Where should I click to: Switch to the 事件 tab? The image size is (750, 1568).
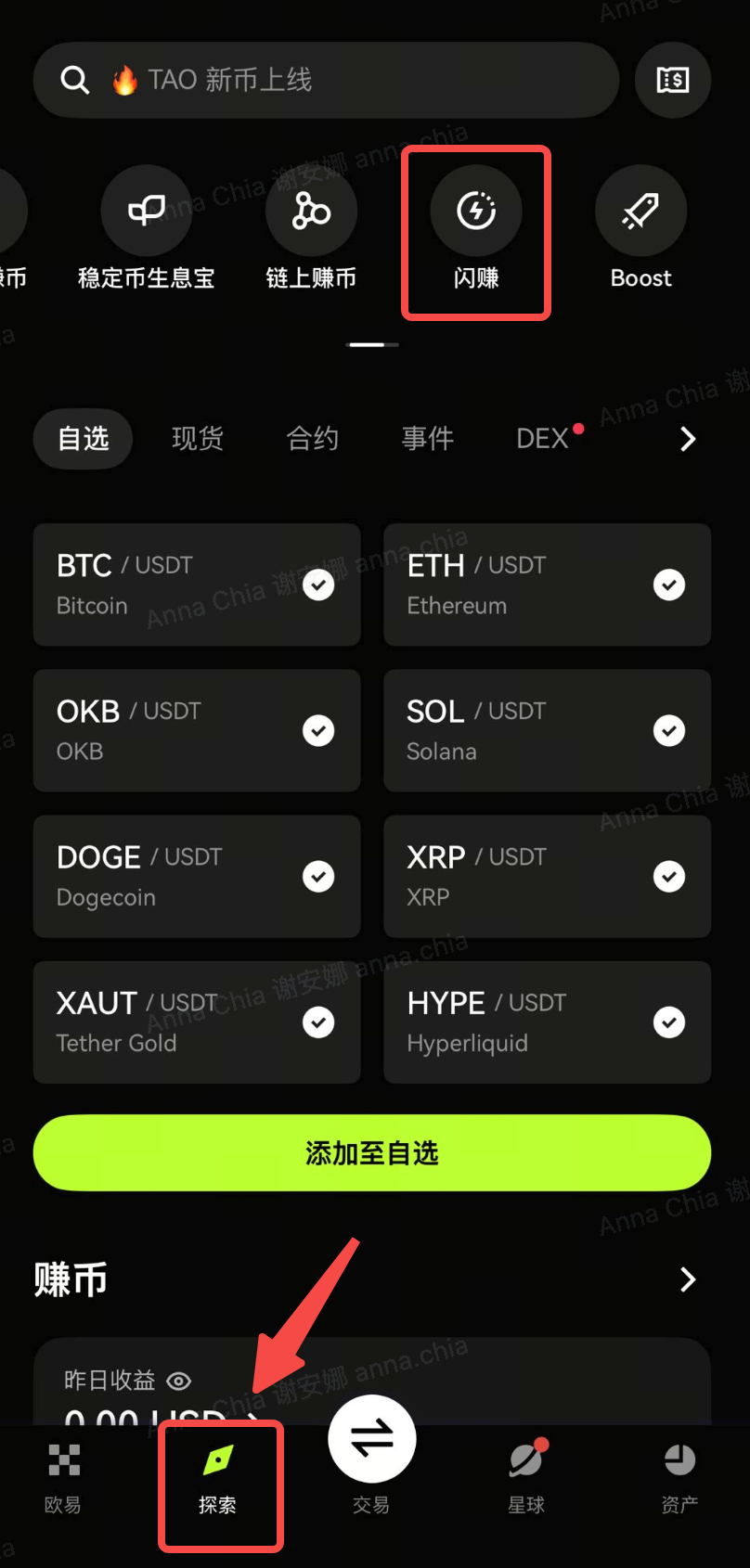(x=428, y=439)
